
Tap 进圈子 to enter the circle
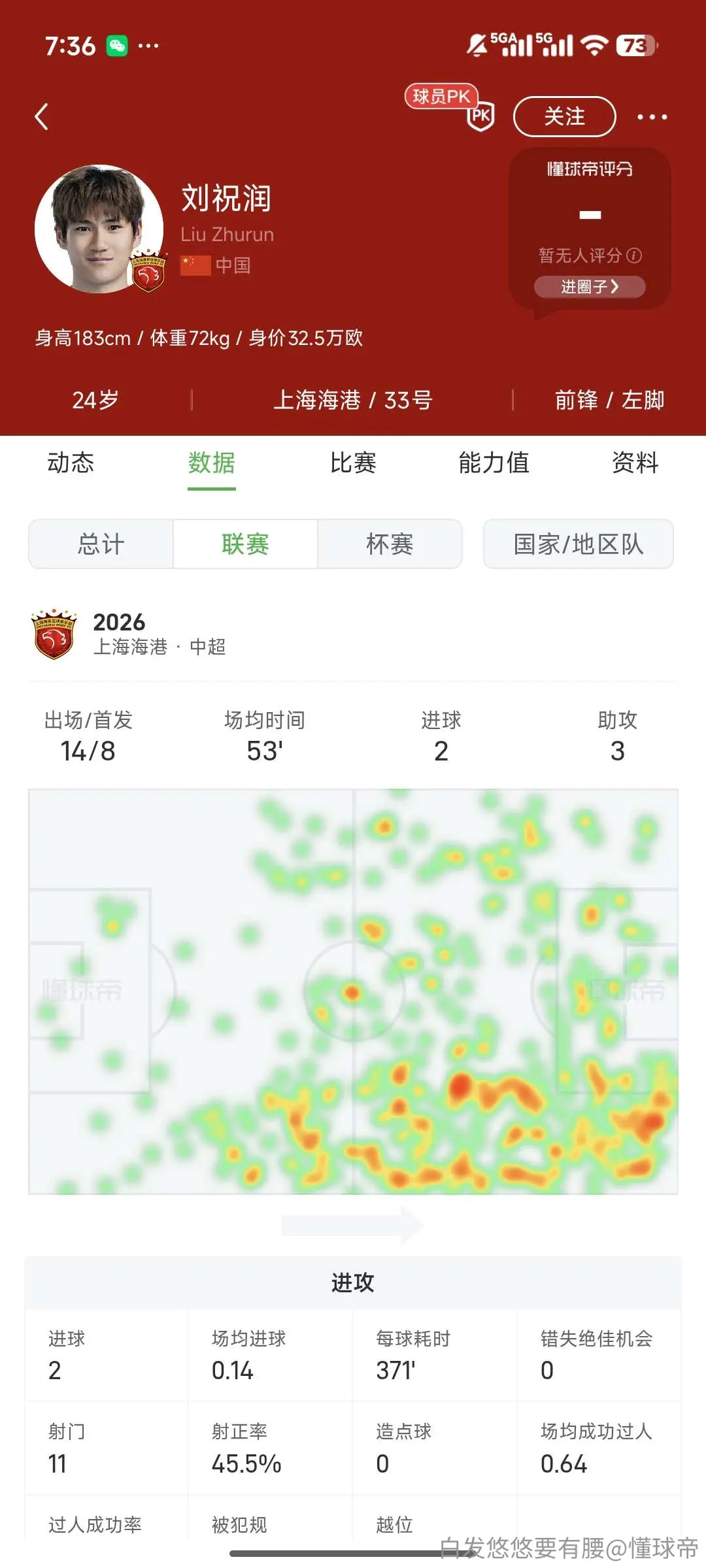[590, 286]
